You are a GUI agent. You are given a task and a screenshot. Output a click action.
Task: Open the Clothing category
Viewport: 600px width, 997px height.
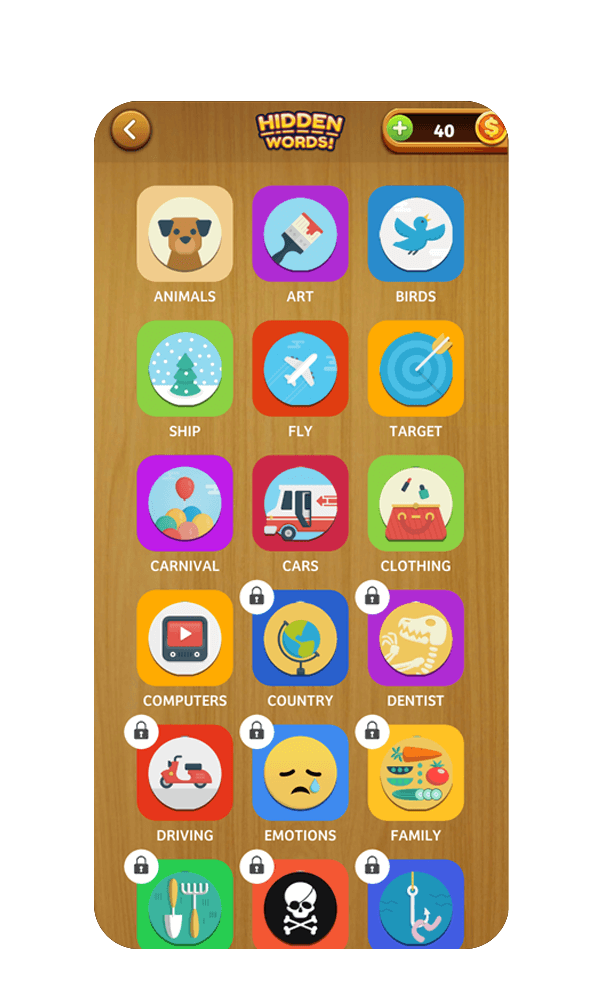pyautogui.click(x=415, y=503)
